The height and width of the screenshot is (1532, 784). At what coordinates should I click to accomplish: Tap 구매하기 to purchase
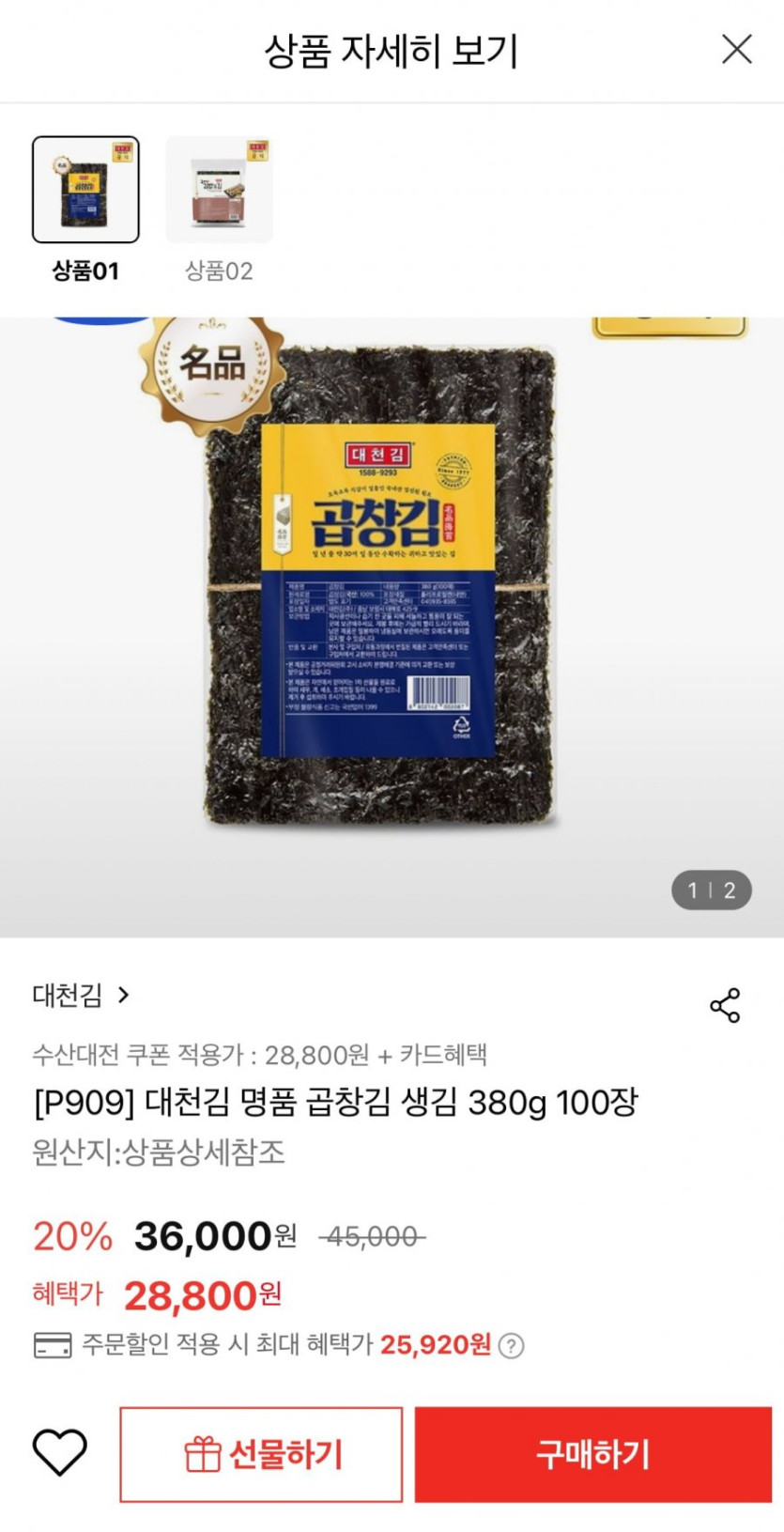(592, 1454)
